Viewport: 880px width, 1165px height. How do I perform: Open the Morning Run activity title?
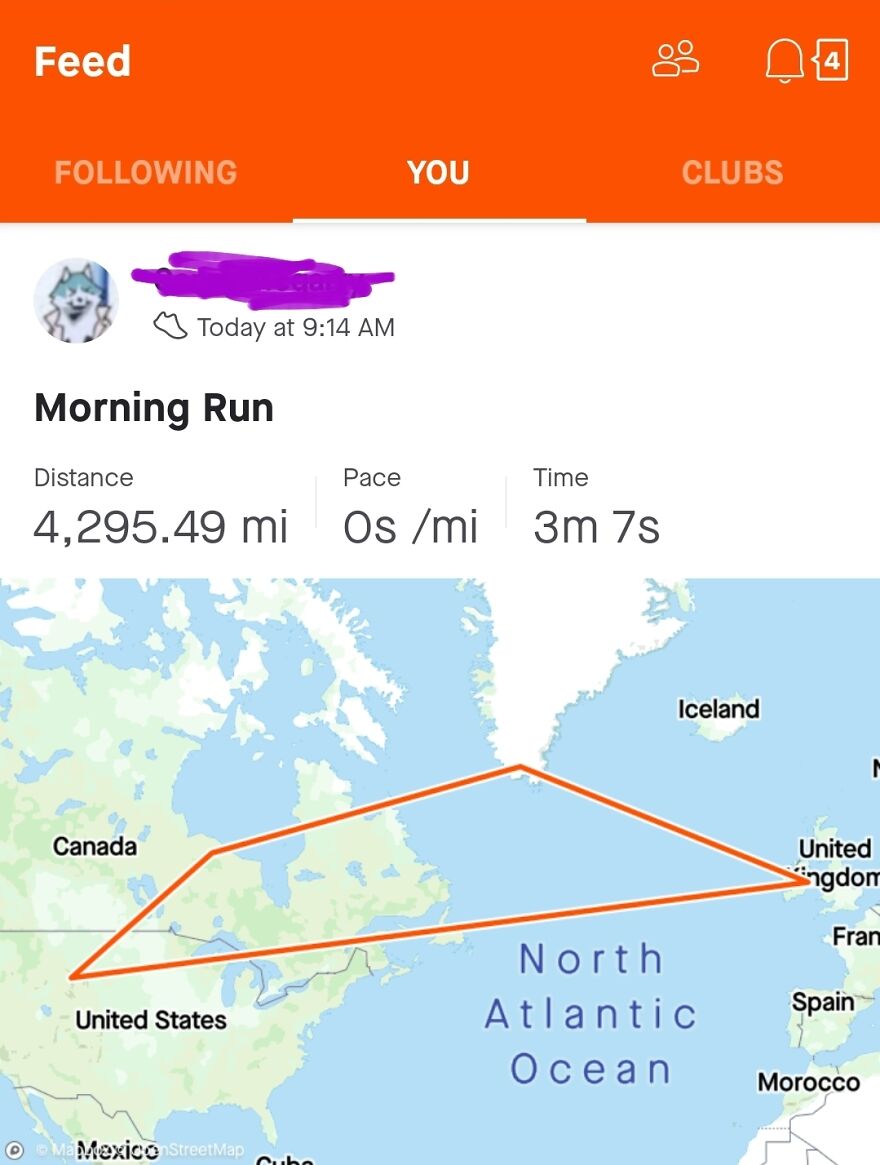pyautogui.click(x=153, y=407)
